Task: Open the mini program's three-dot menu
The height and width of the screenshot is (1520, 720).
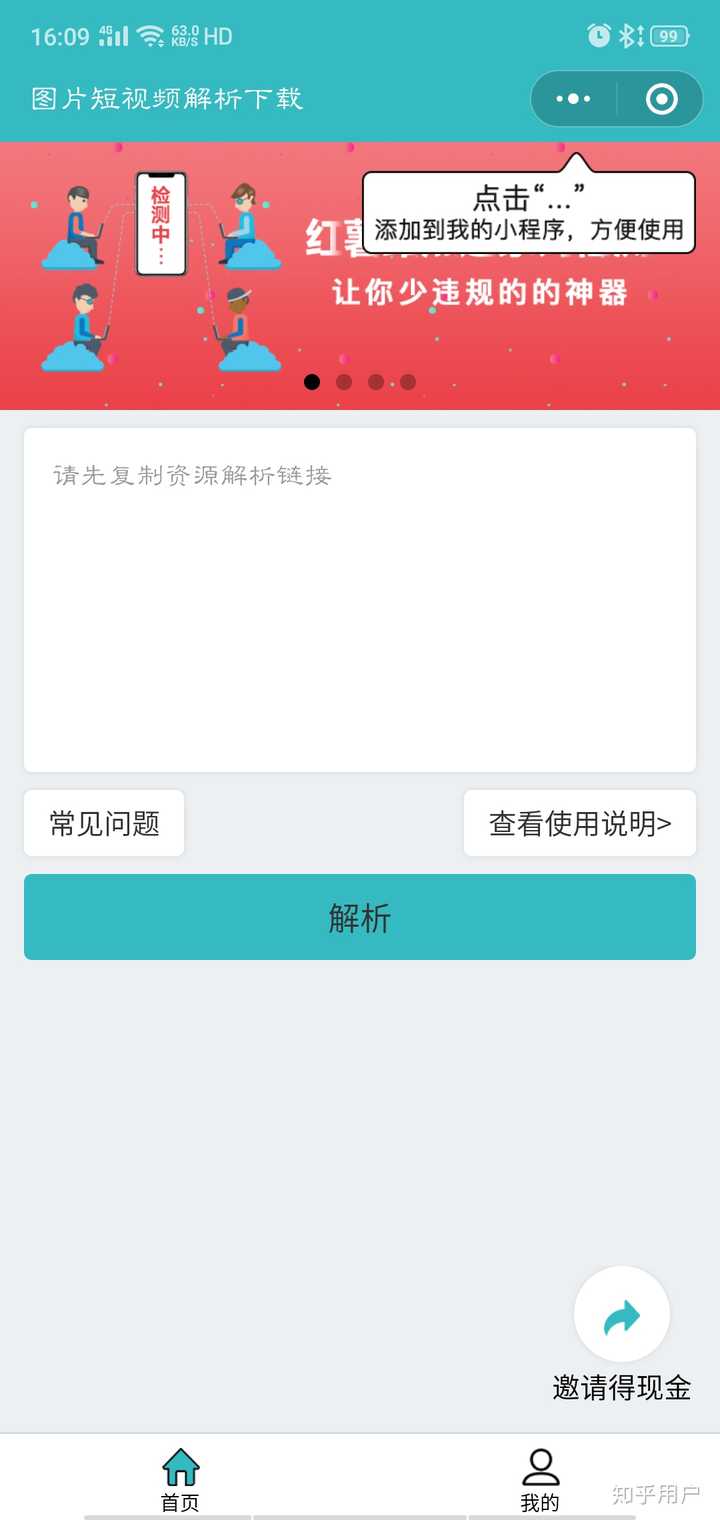Action: [573, 99]
